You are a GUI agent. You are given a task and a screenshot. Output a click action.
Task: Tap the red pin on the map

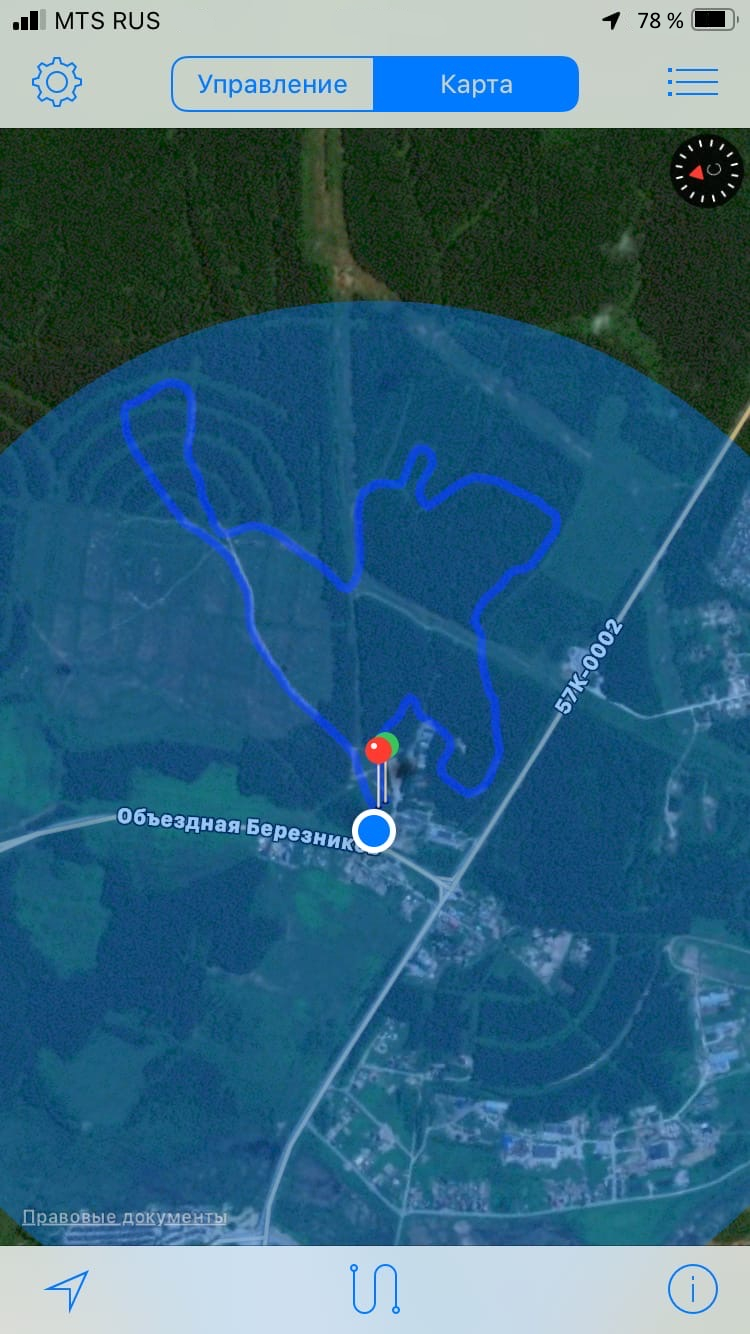[x=378, y=750]
